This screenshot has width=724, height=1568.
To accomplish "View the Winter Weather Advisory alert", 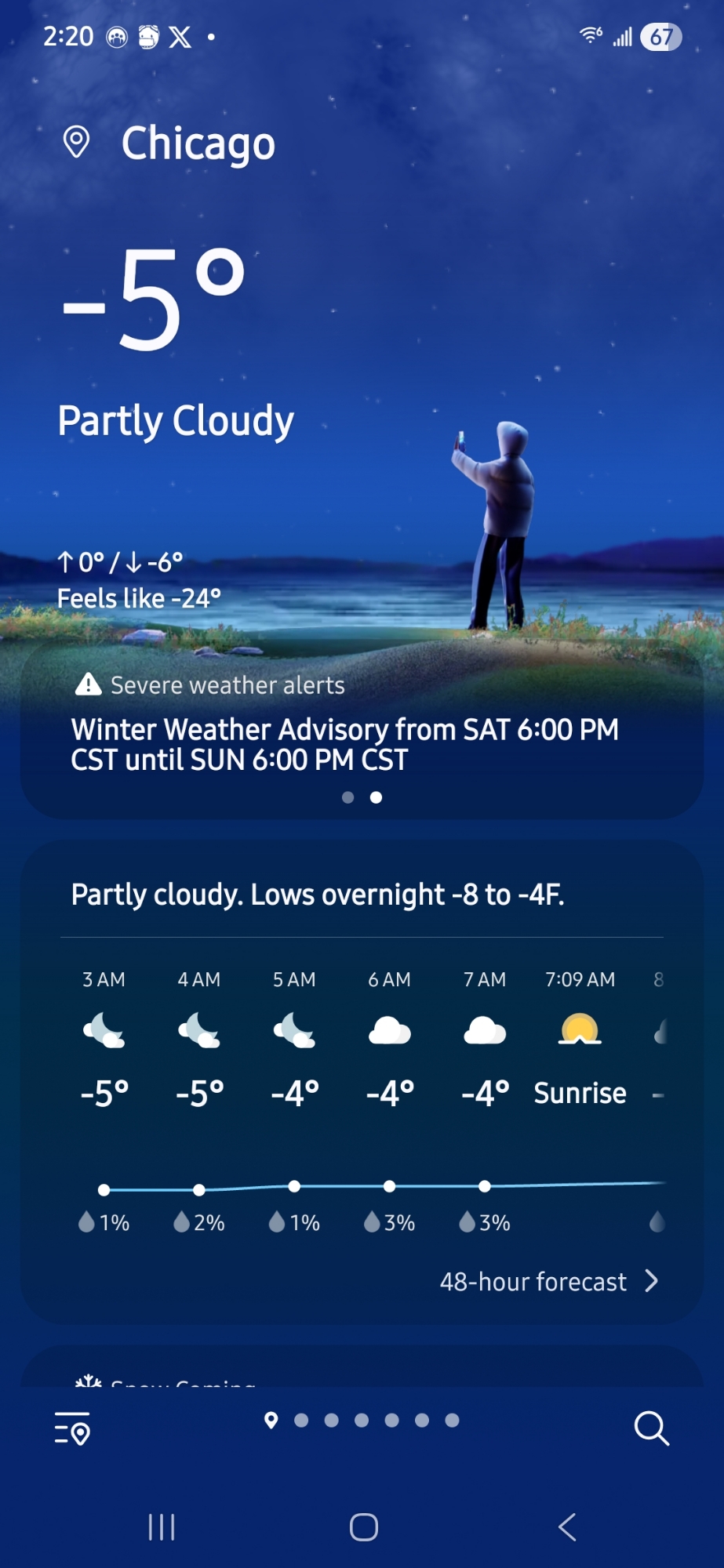I will 345,744.
